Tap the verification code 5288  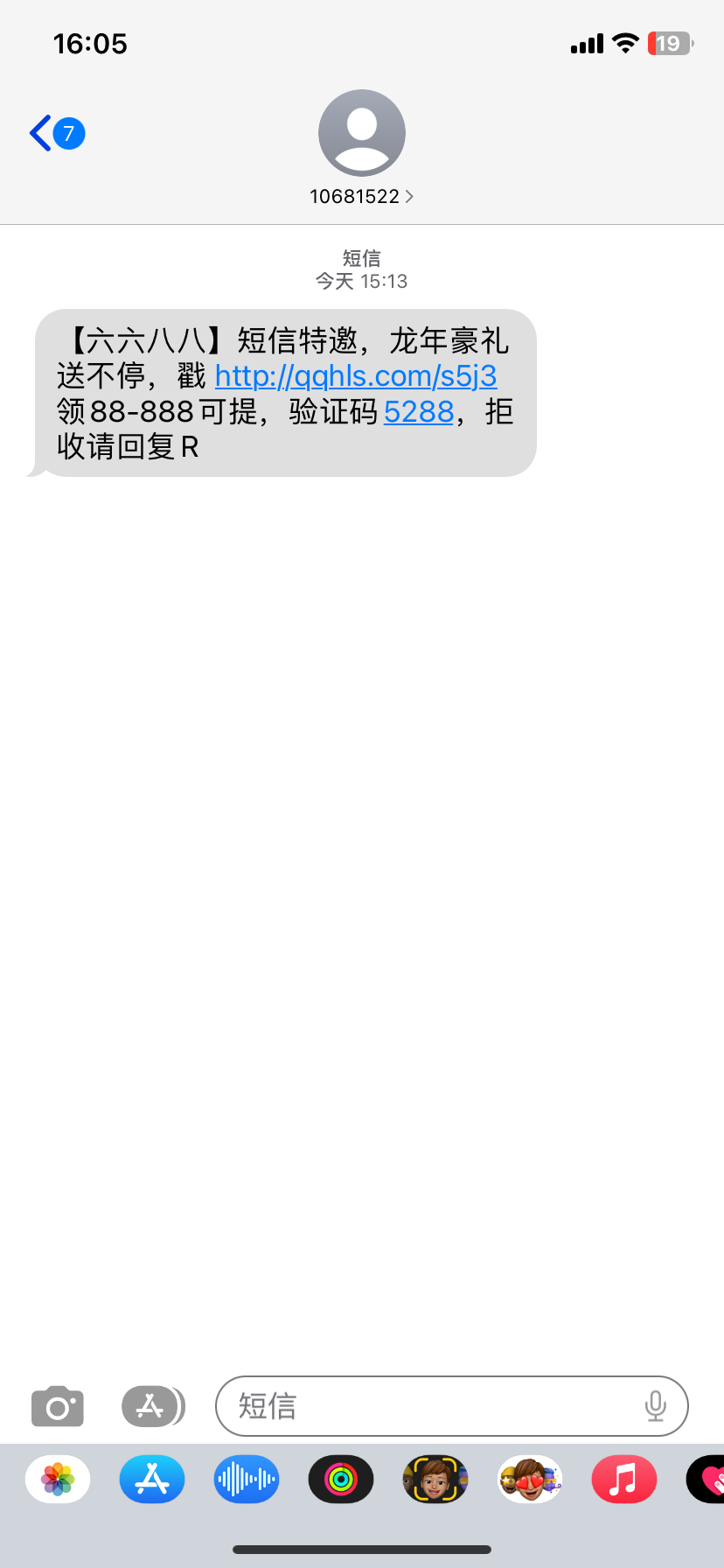tap(419, 411)
